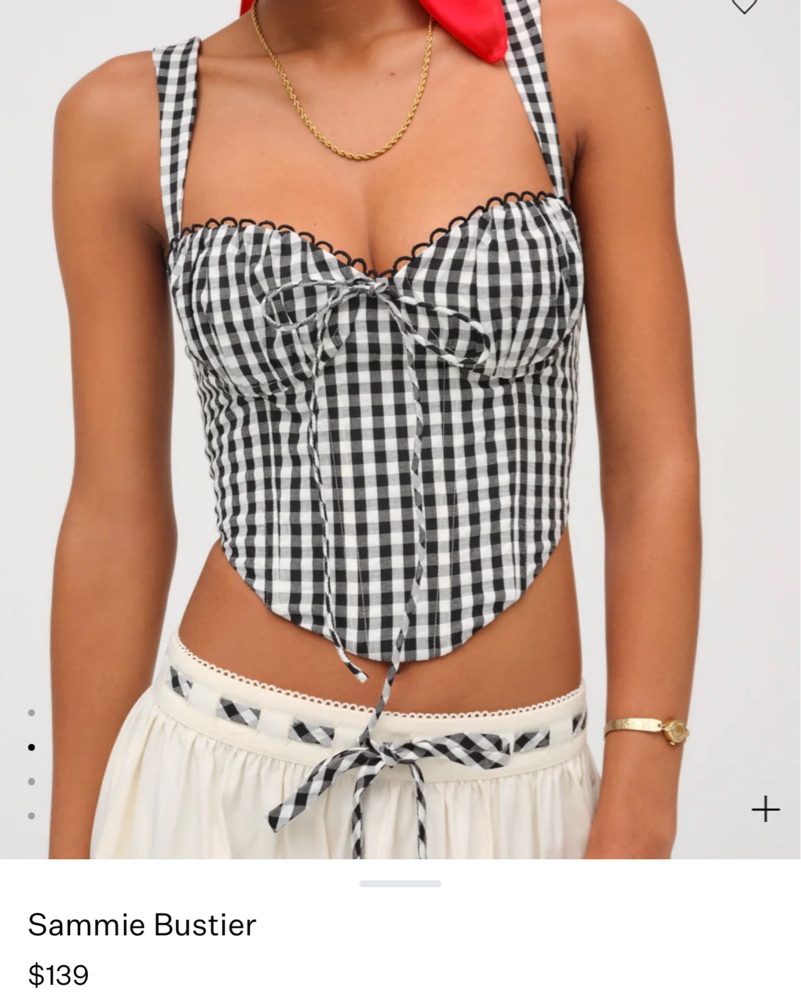Open the Sammie Bustier photo in full view
Viewport: 801px width, 1000px height.
click(400, 430)
